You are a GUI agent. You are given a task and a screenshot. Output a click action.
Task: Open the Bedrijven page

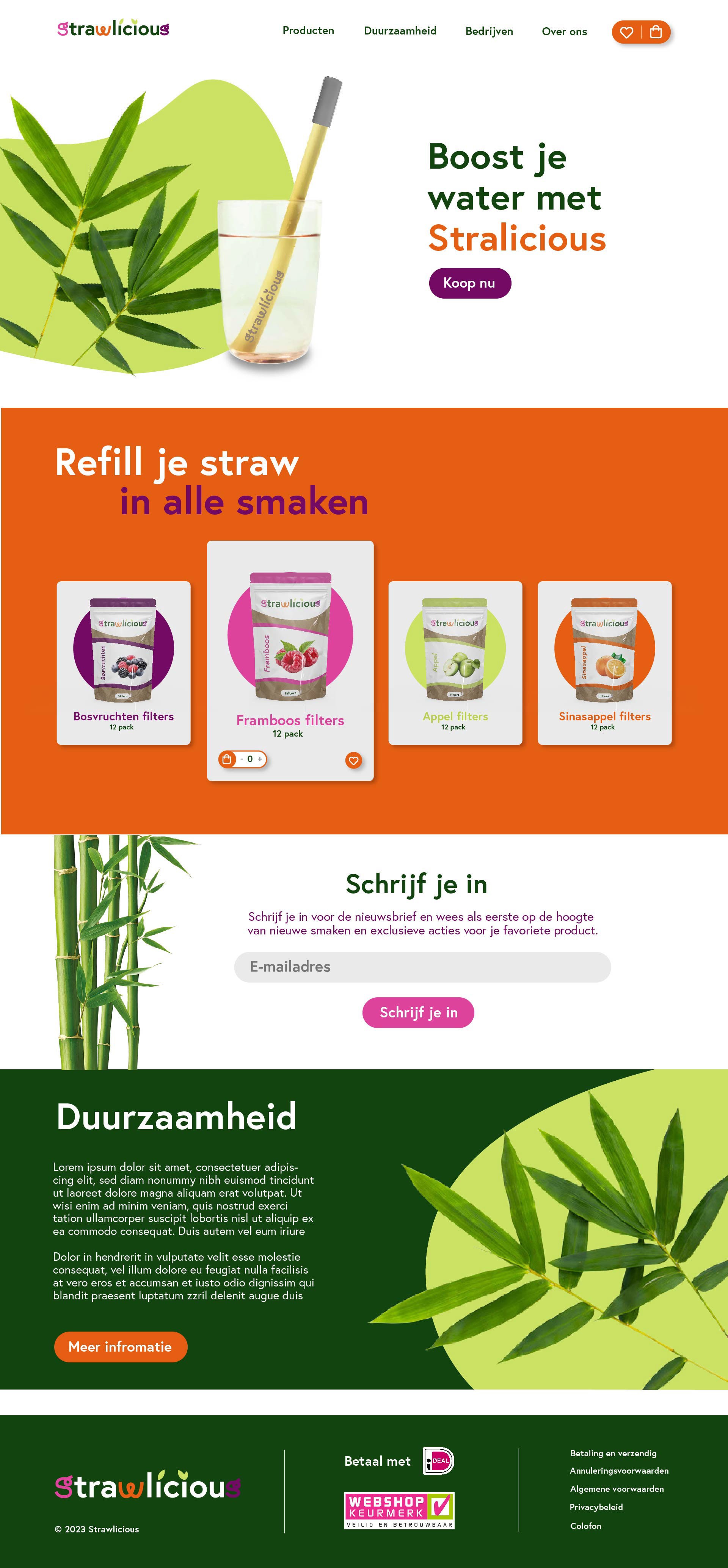489,31
